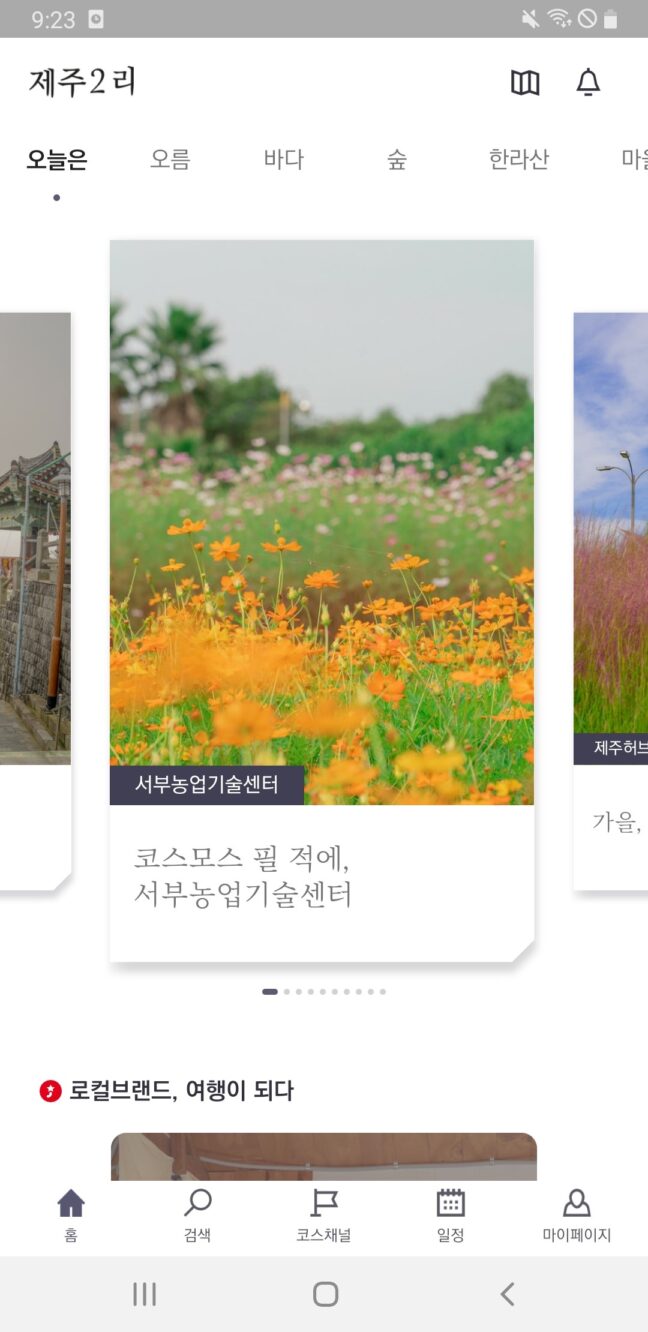Open the notifications bell

(x=588, y=83)
